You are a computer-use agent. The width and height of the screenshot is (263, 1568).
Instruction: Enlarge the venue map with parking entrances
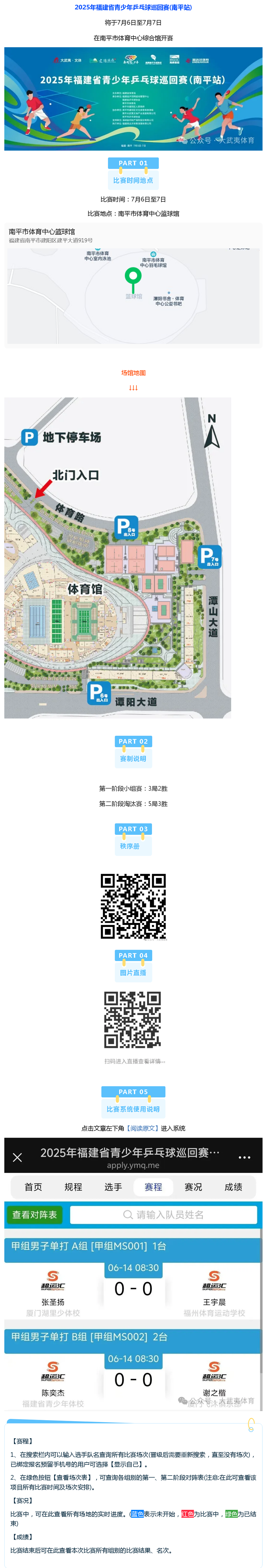(117, 558)
